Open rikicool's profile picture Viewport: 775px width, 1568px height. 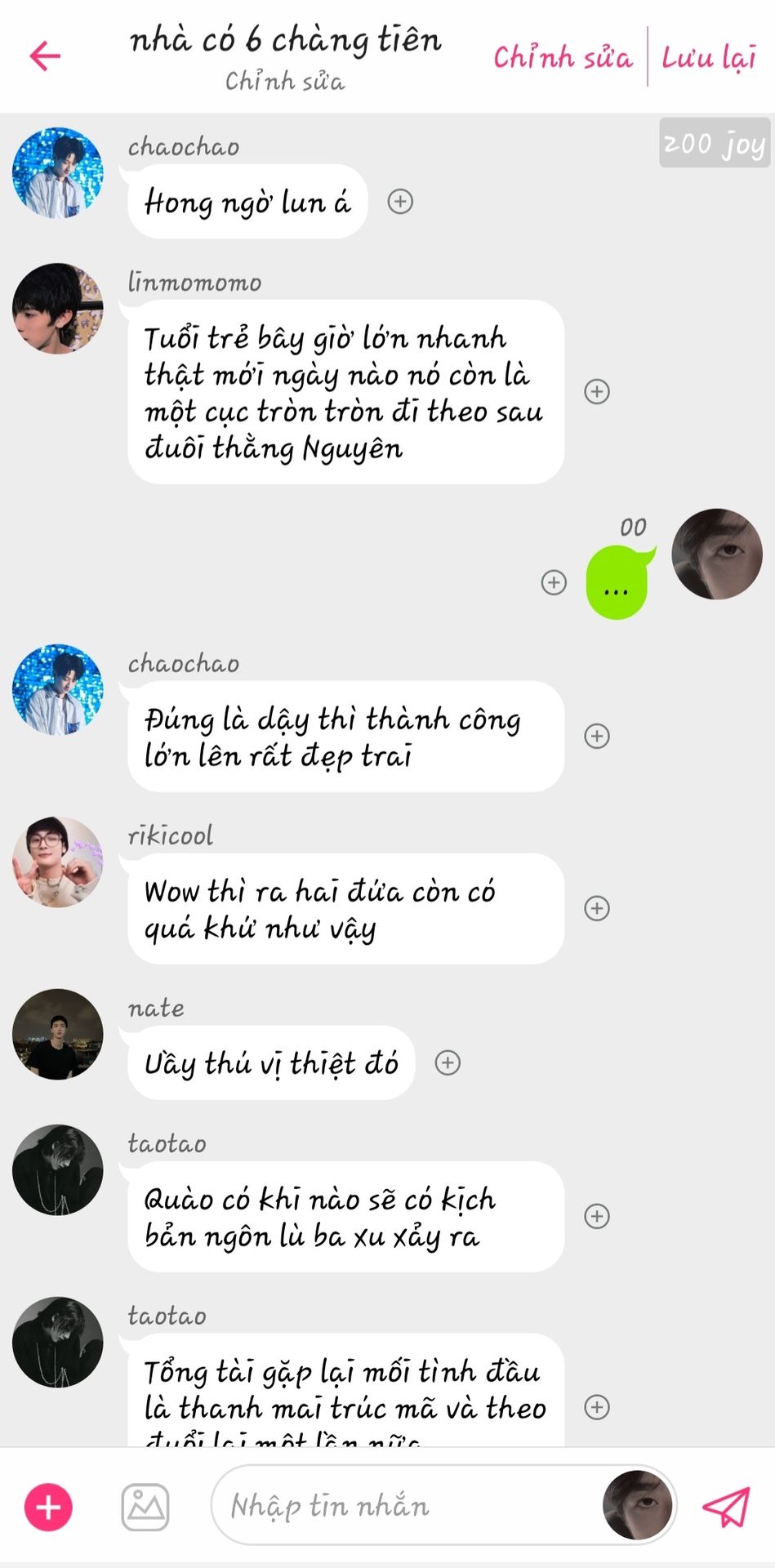[58, 862]
